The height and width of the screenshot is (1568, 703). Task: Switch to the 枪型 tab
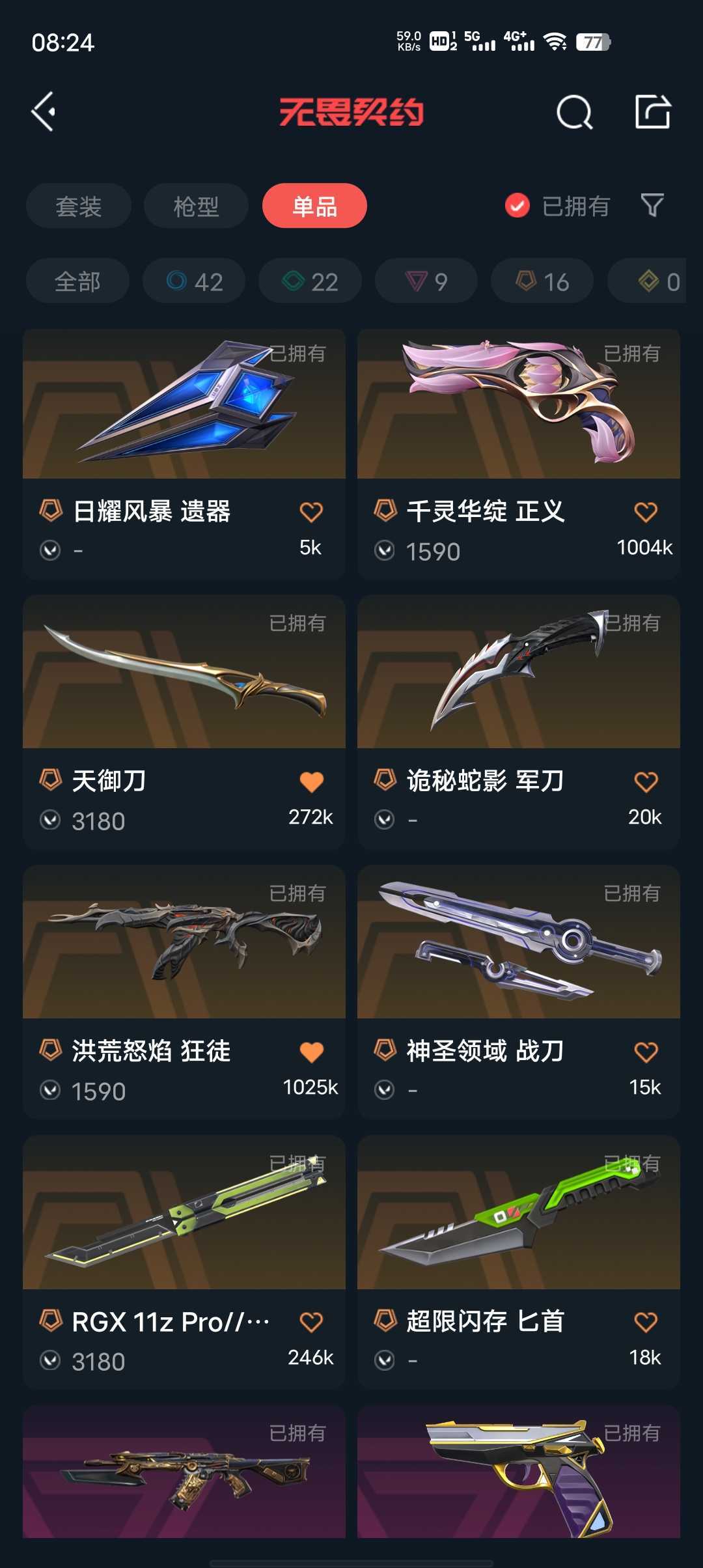[x=196, y=206]
